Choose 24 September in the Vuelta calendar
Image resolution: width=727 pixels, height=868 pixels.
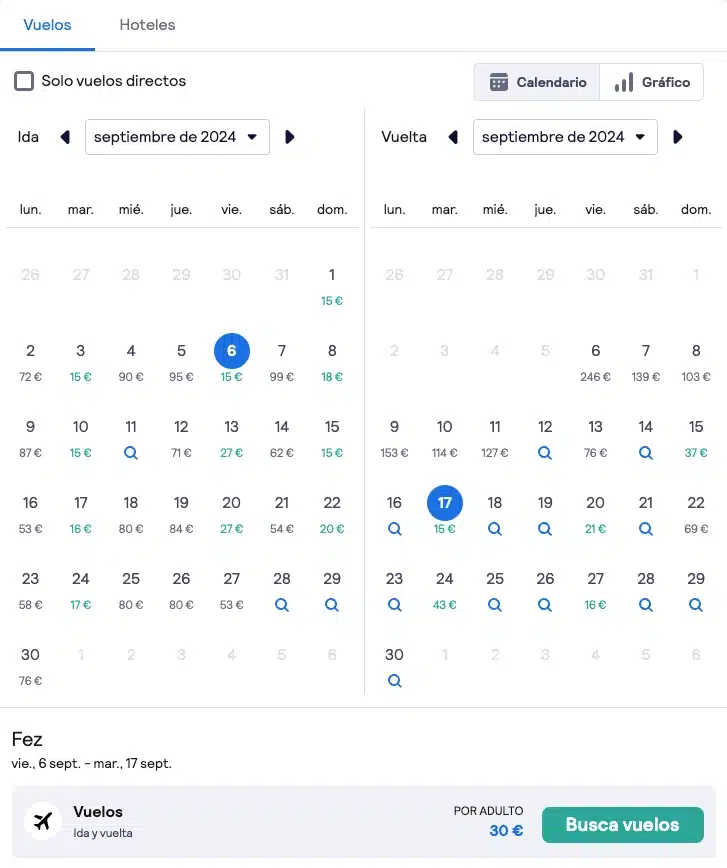click(x=445, y=587)
